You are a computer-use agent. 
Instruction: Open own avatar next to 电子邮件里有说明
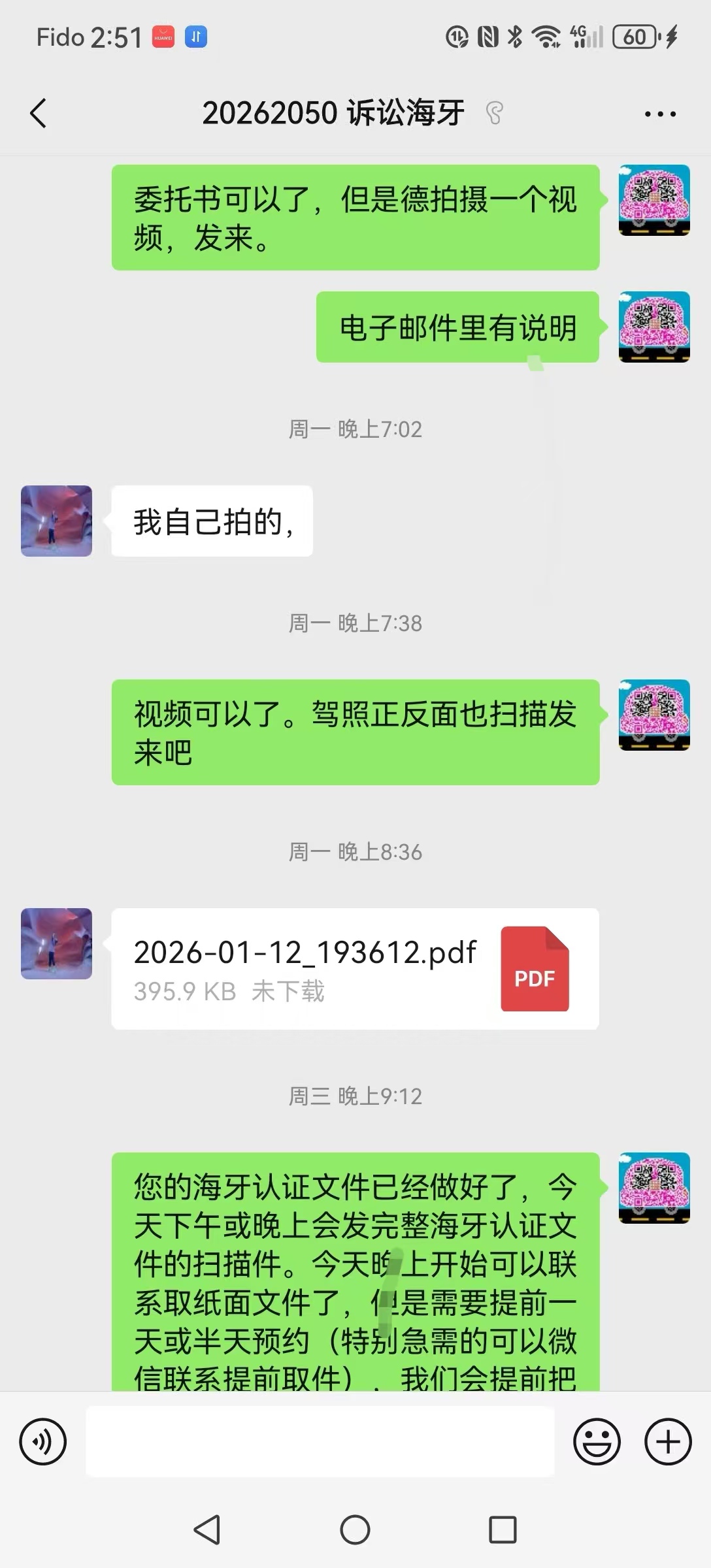pos(654,327)
